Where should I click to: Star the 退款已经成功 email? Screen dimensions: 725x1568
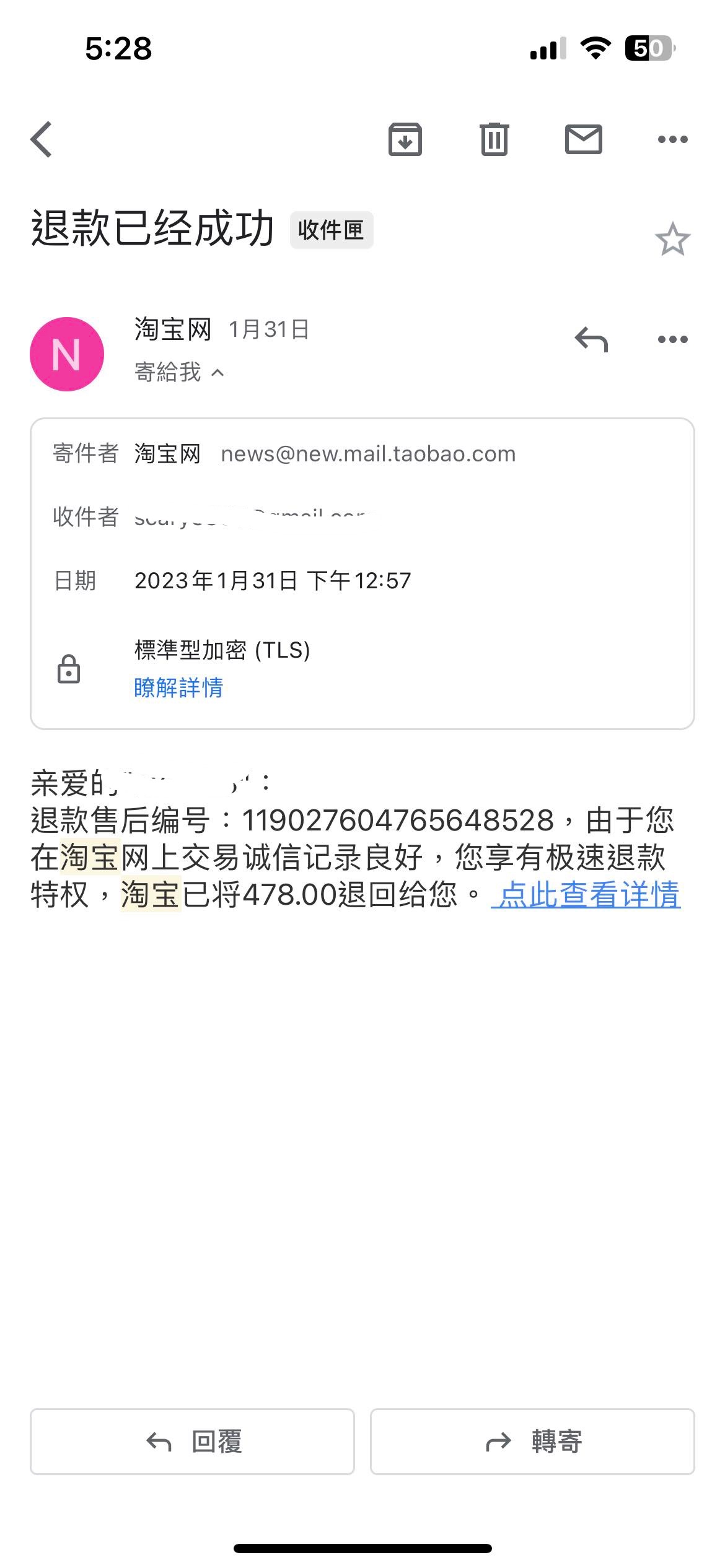coord(672,240)
